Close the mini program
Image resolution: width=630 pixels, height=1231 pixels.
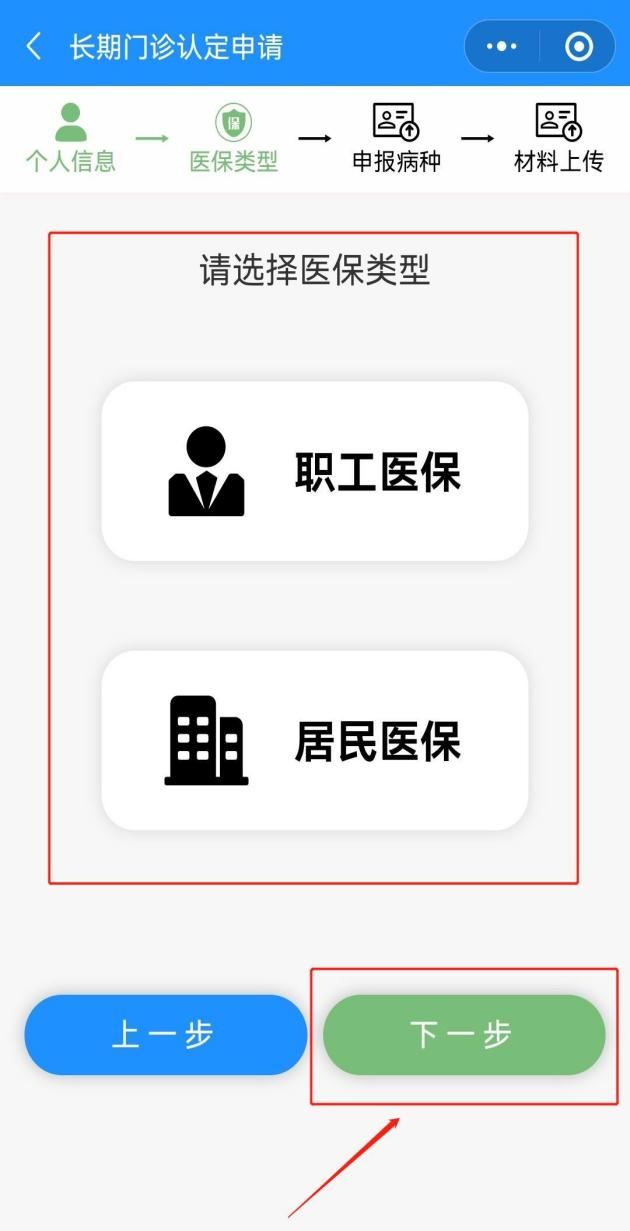pyautogui.click(x=578, y=46)
